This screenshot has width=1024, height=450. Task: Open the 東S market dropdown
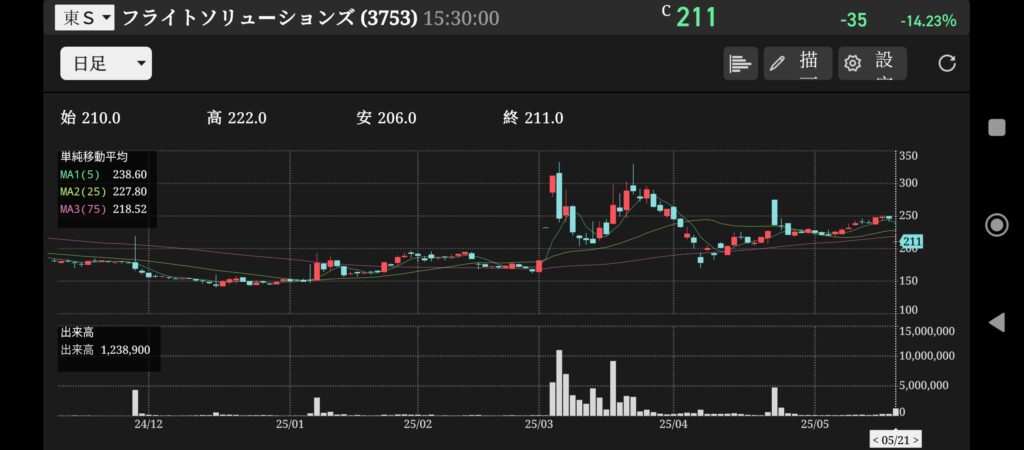(84, 17)
